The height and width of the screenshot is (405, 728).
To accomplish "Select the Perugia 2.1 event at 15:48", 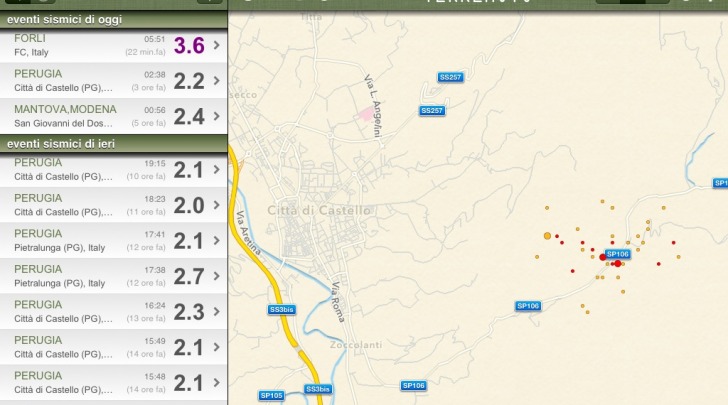I will coord(113,383).
